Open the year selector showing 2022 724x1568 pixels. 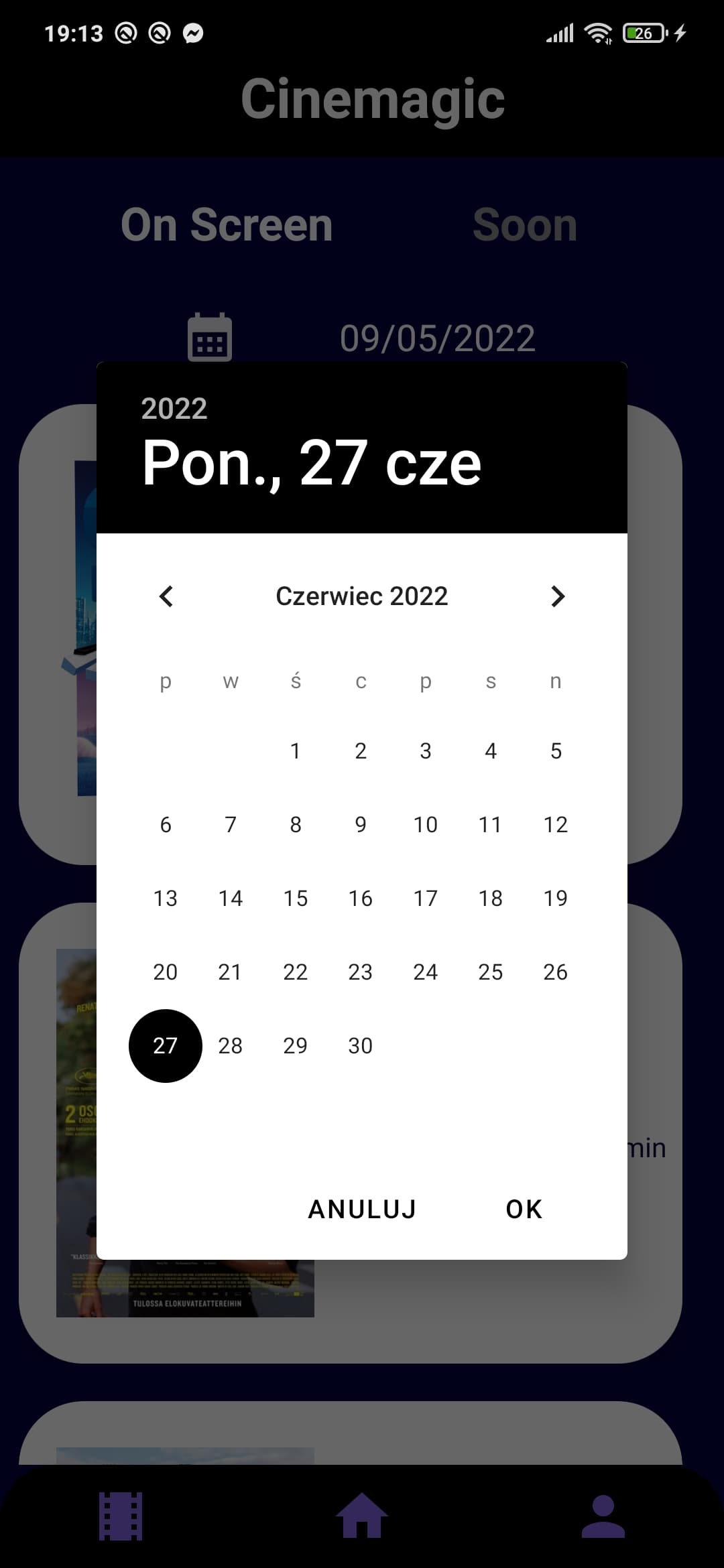(174, 408)
